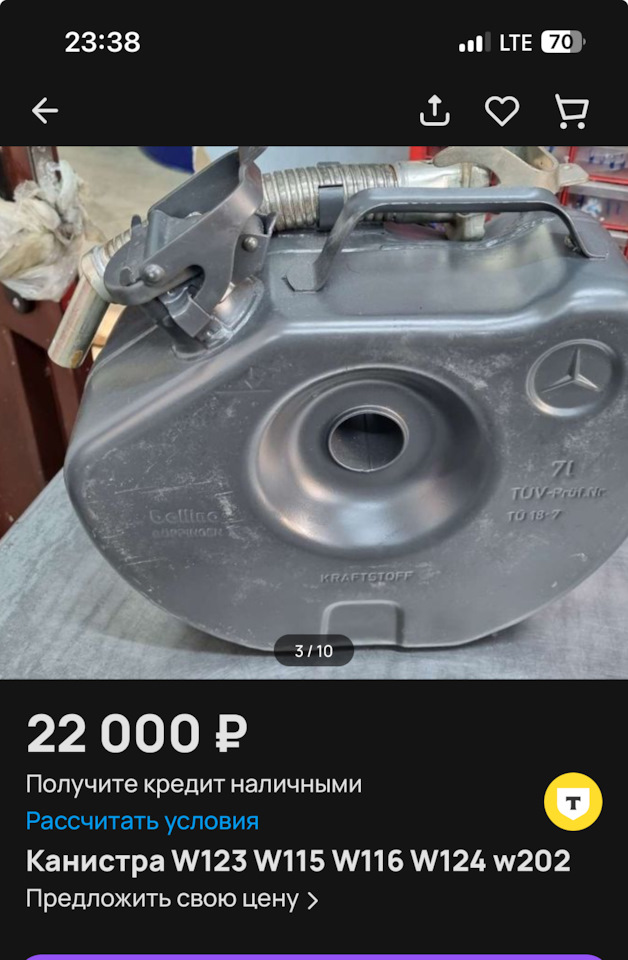Open Предложить свою цену option
This screenshot has width=628, height=960.
[x=172, y=899]
